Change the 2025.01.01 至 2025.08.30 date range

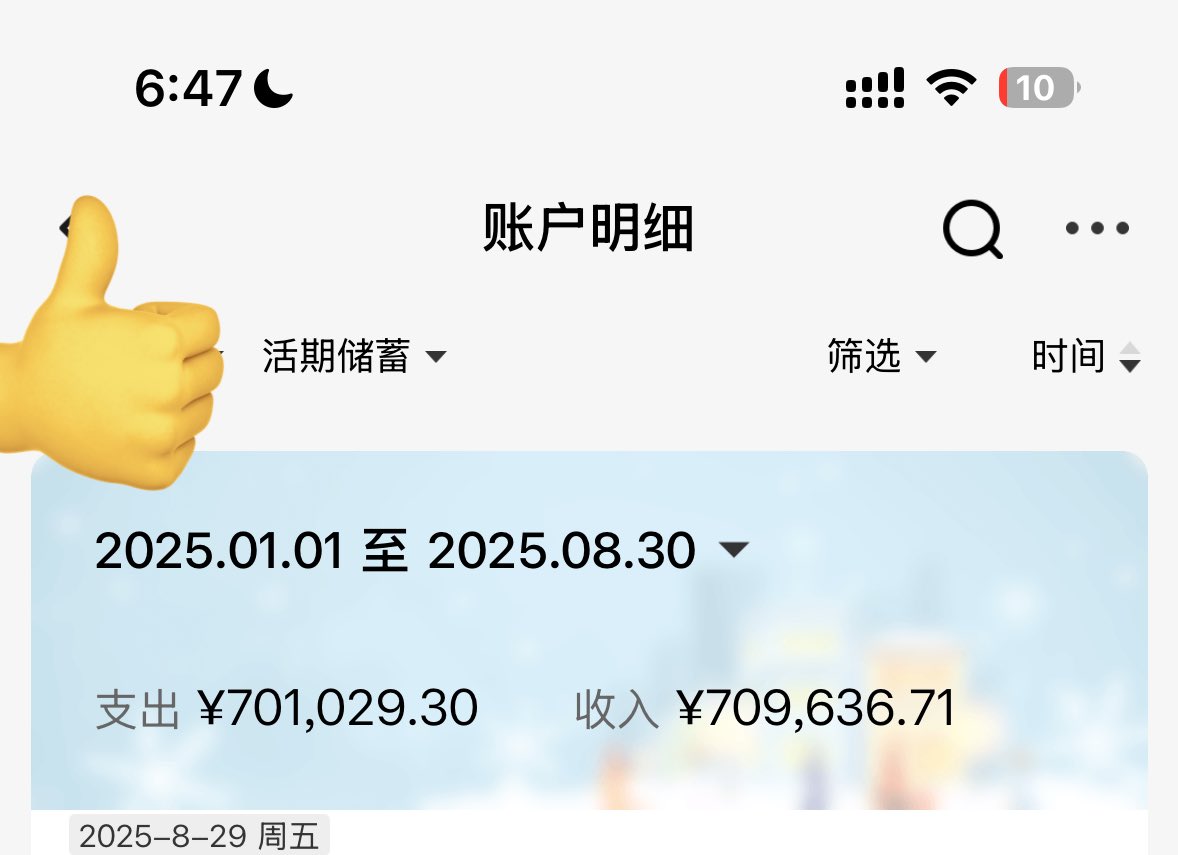coord(421,550)
